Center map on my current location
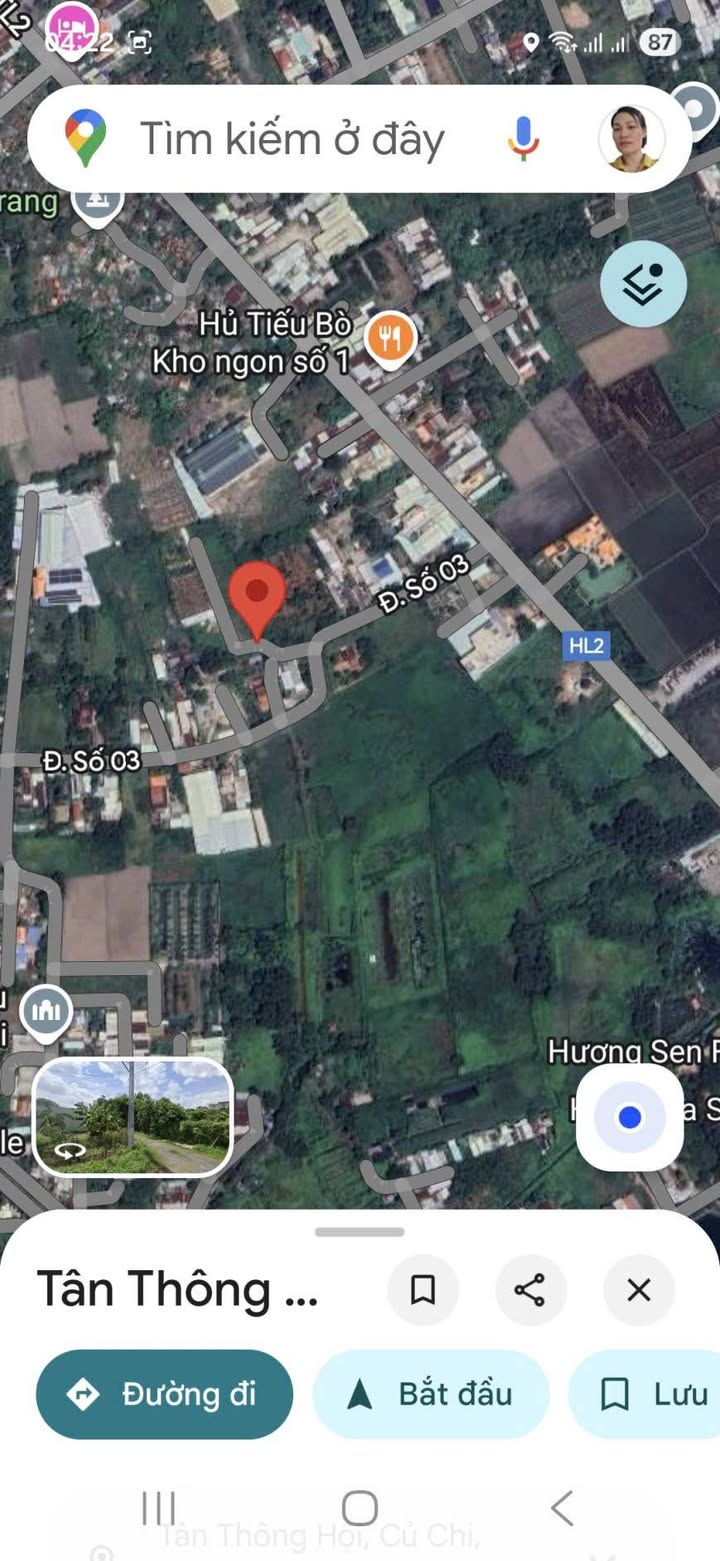Image resolution: width=720 pixels, height=1561 pixels. 629,1117
